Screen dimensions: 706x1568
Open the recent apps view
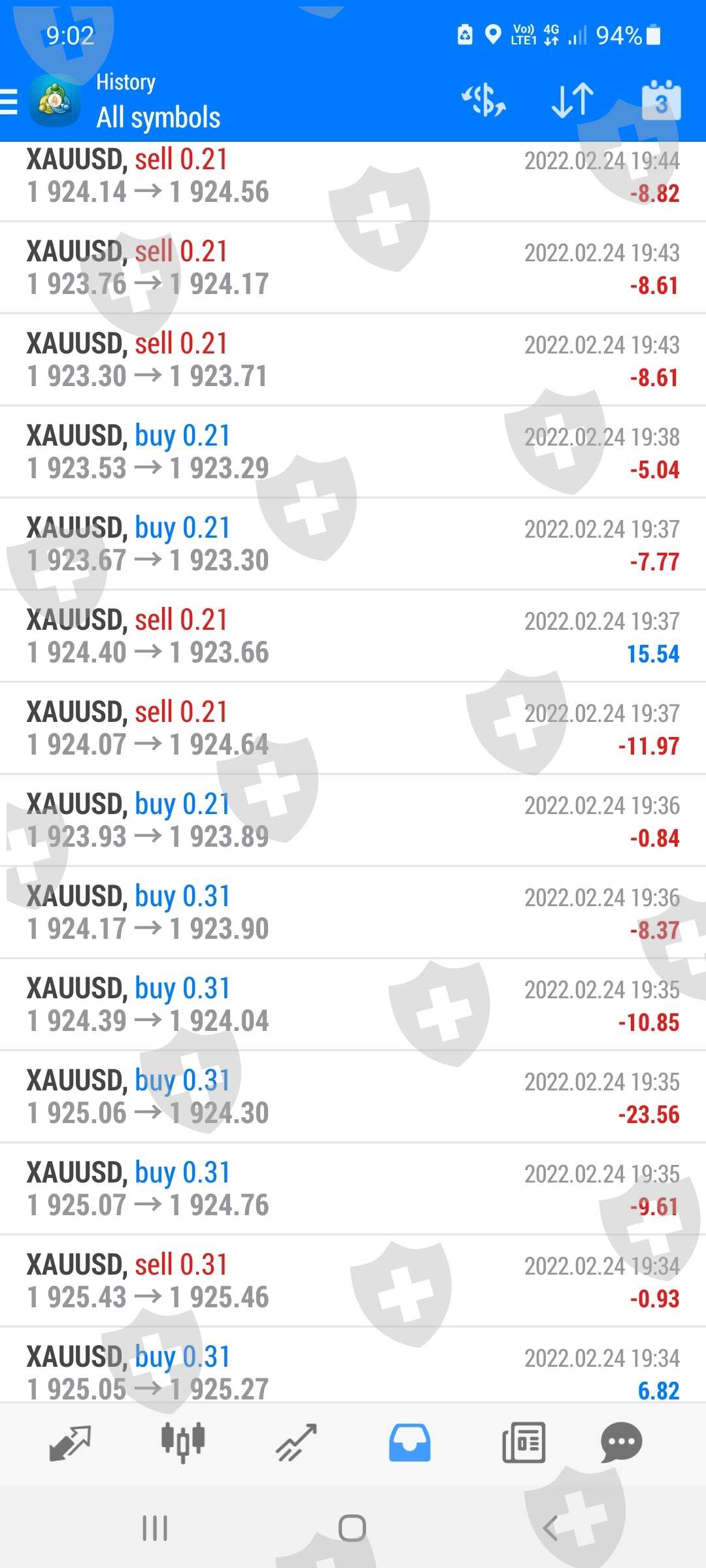(155, 1528)
